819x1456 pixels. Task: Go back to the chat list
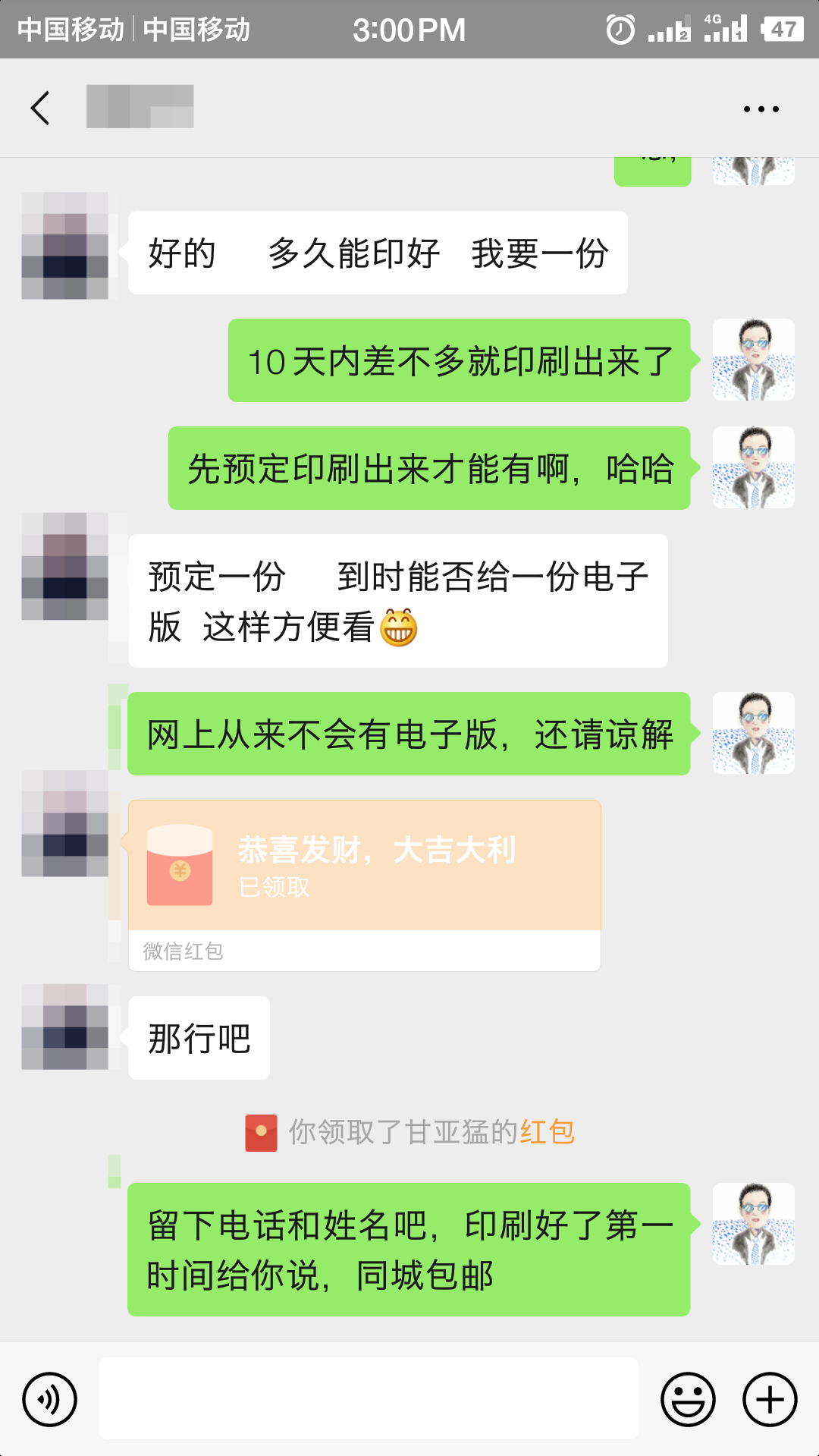[41, 108]
